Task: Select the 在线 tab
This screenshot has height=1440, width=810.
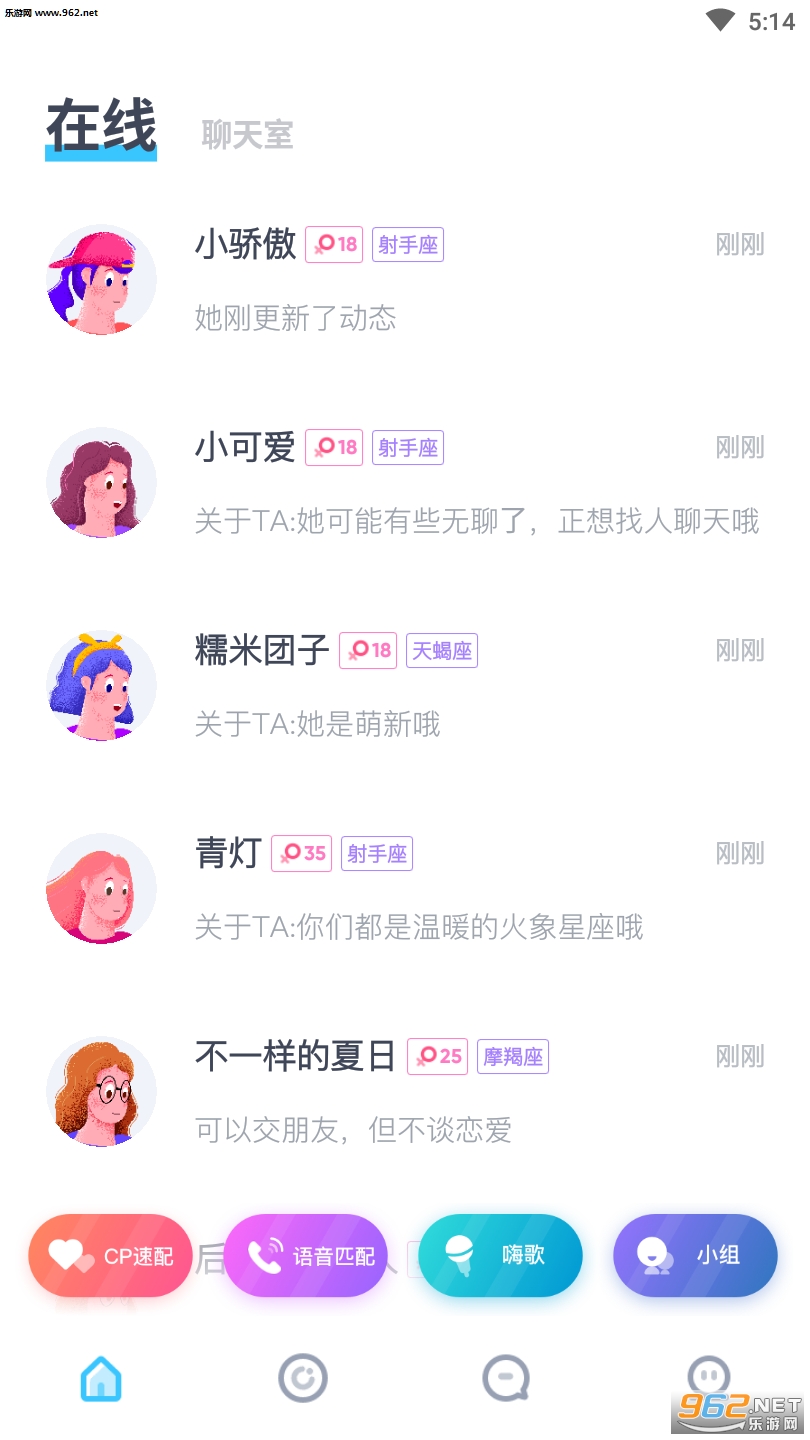Action: coord(101,127)
